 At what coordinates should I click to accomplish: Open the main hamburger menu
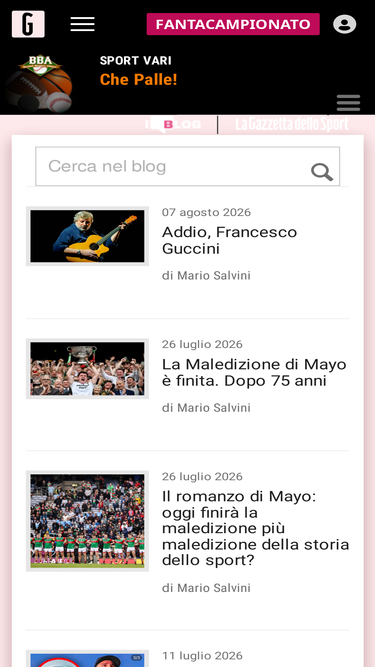tap(82, 24)
